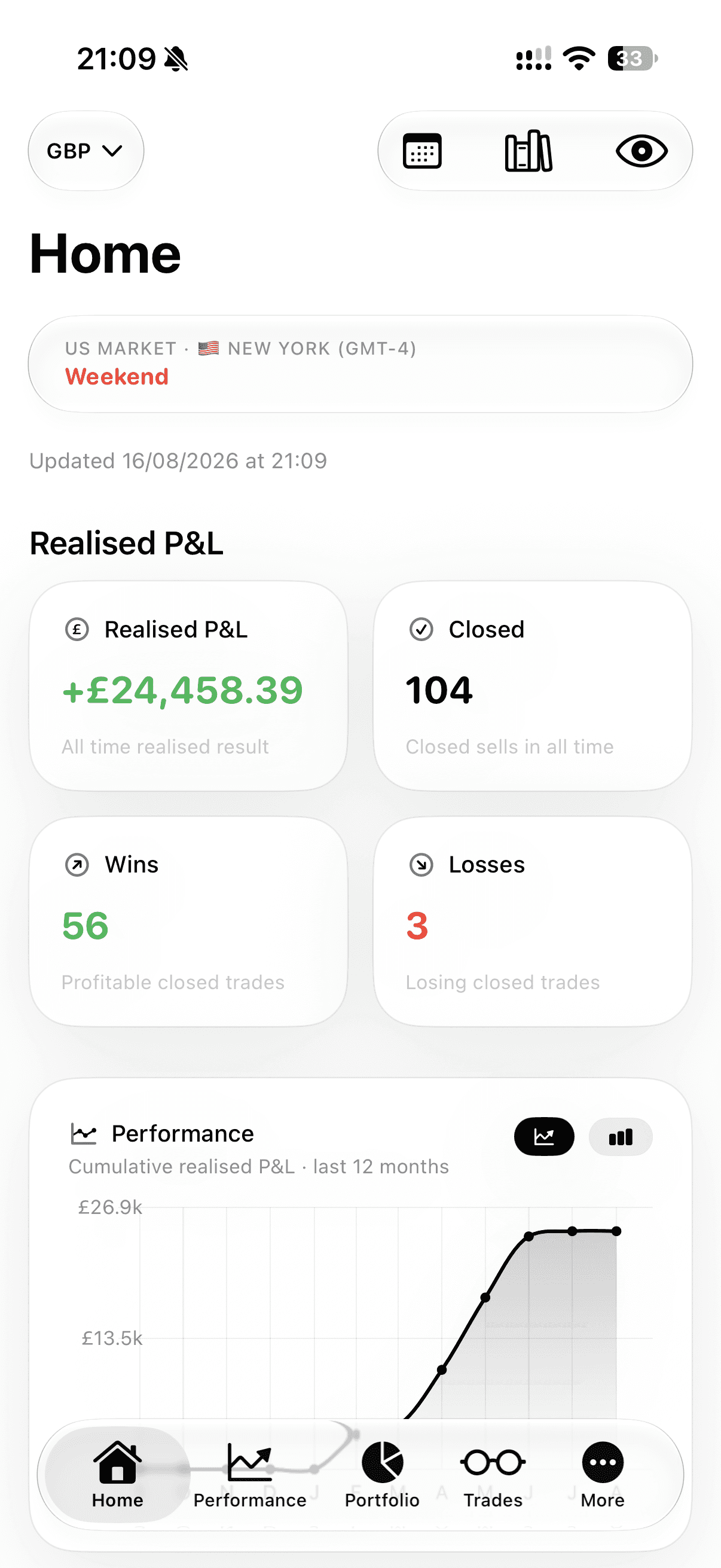Image resolution: width=721 pixels, height=1568 pixels.
Task: Open the Losses card
Action: tap(533, 922)
